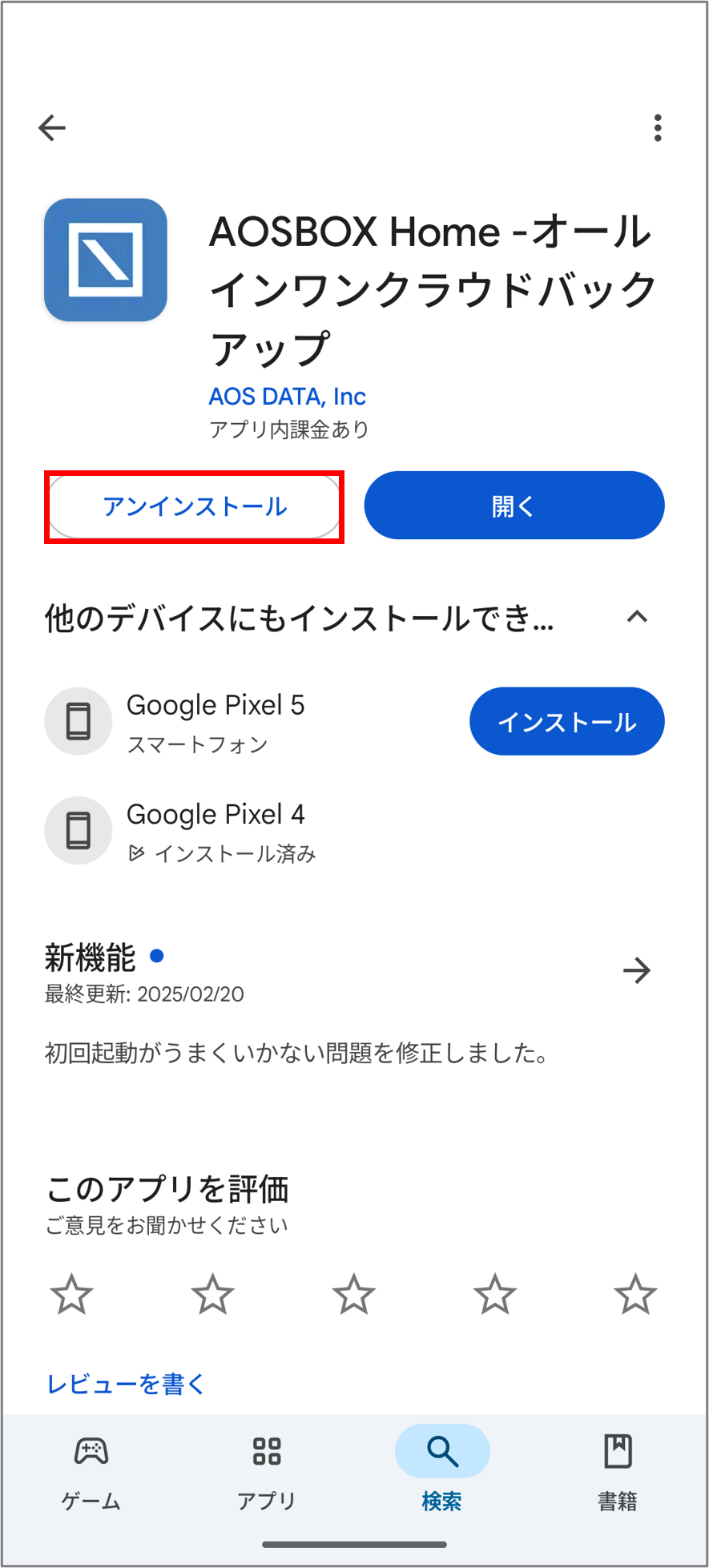
Task: Open the back arrow to return
Action: point(52,127)
